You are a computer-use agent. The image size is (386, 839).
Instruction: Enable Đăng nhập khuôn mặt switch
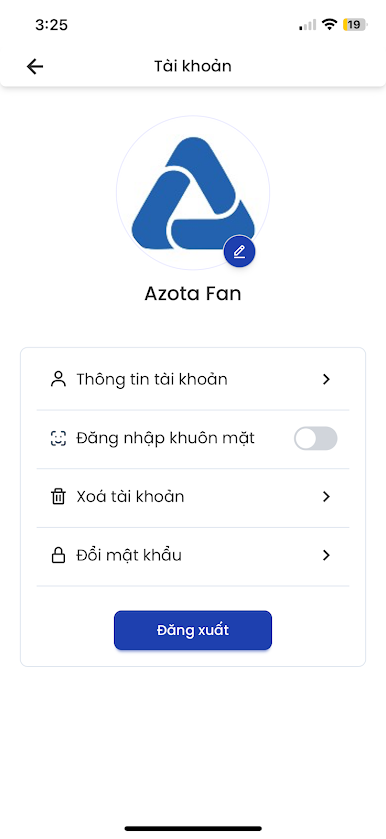point(315,438)
